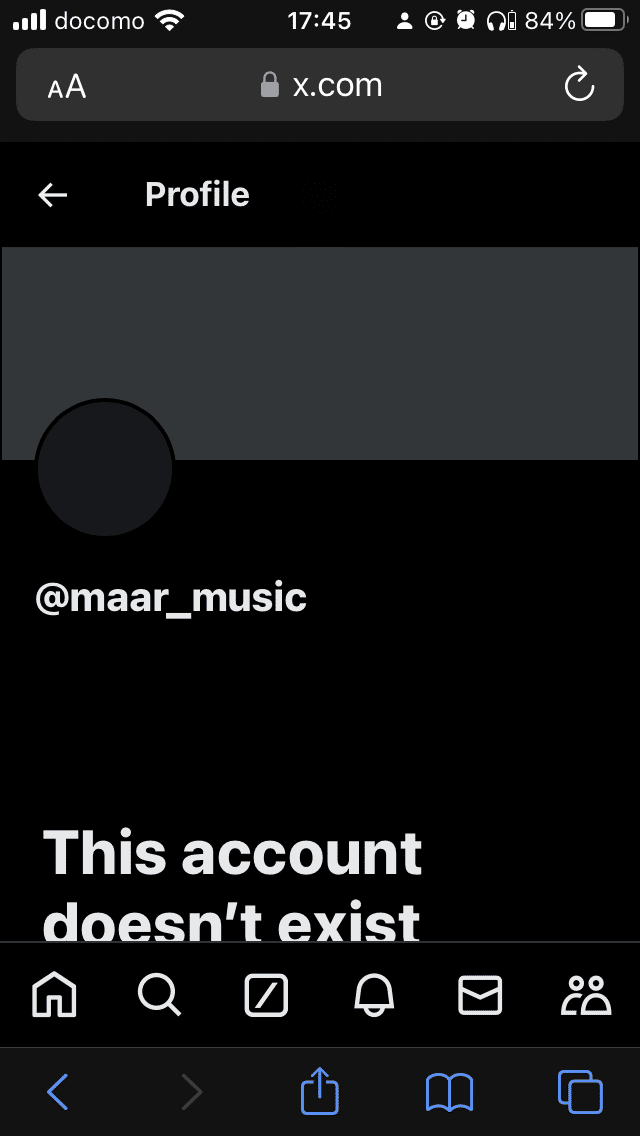Open the communities people tab
This screenshot has width=640, height=1136.
click(586, 996)
